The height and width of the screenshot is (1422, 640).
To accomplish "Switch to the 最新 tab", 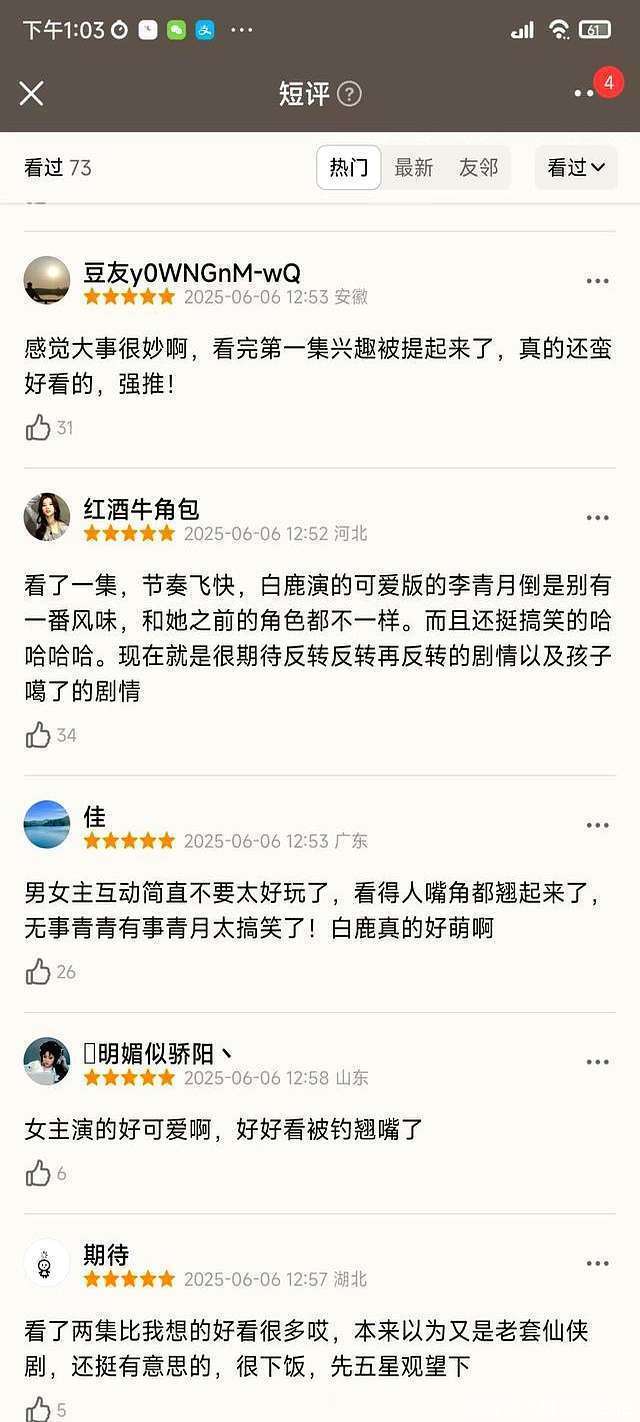I will pos(413,168).
